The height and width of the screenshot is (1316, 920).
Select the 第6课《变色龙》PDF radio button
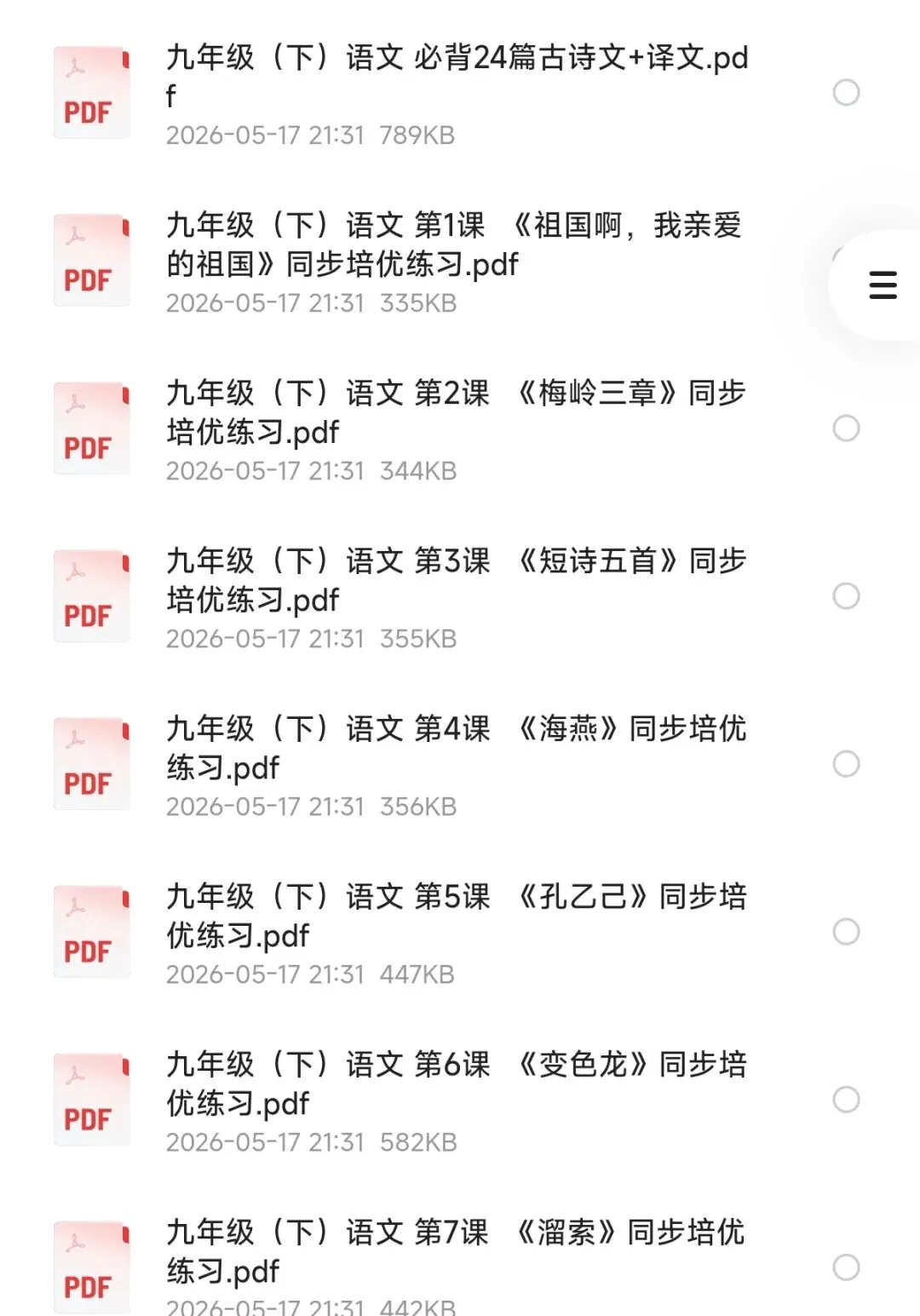click(x=846, y=1099)
